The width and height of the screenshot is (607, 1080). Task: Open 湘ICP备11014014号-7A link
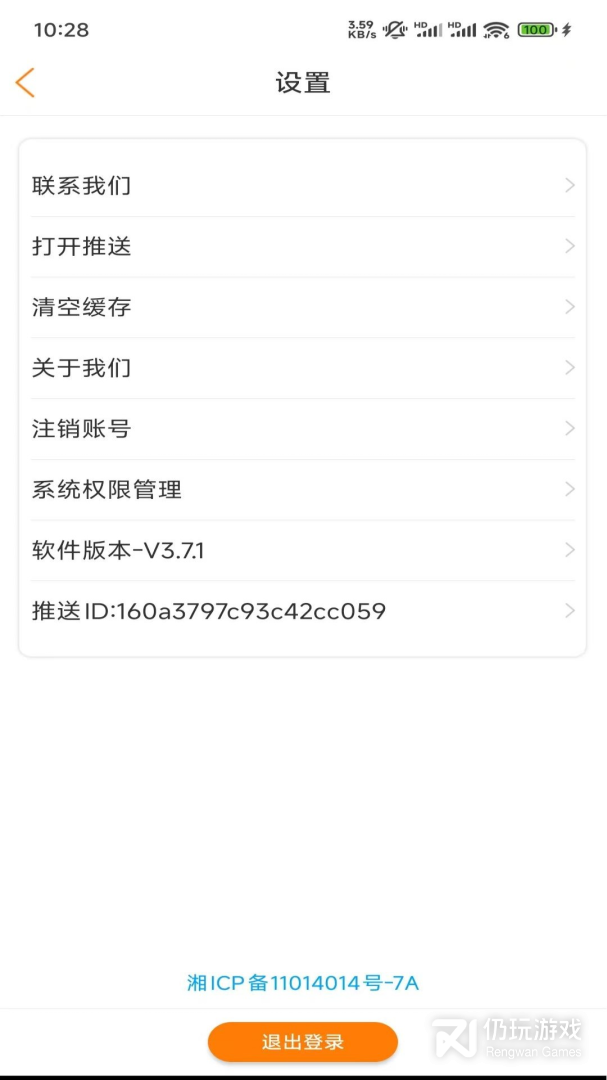click(x=302, y=983)
